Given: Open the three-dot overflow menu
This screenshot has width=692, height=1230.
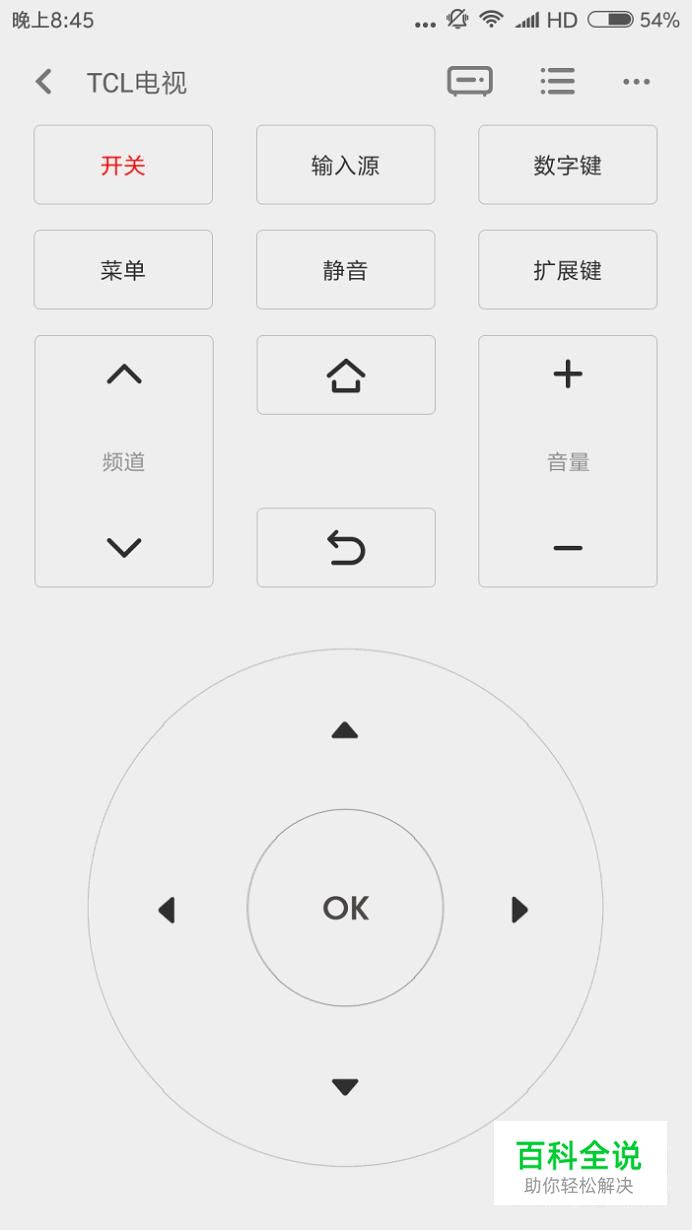Looking at the screenshot, I should click(x=636, y=82).
